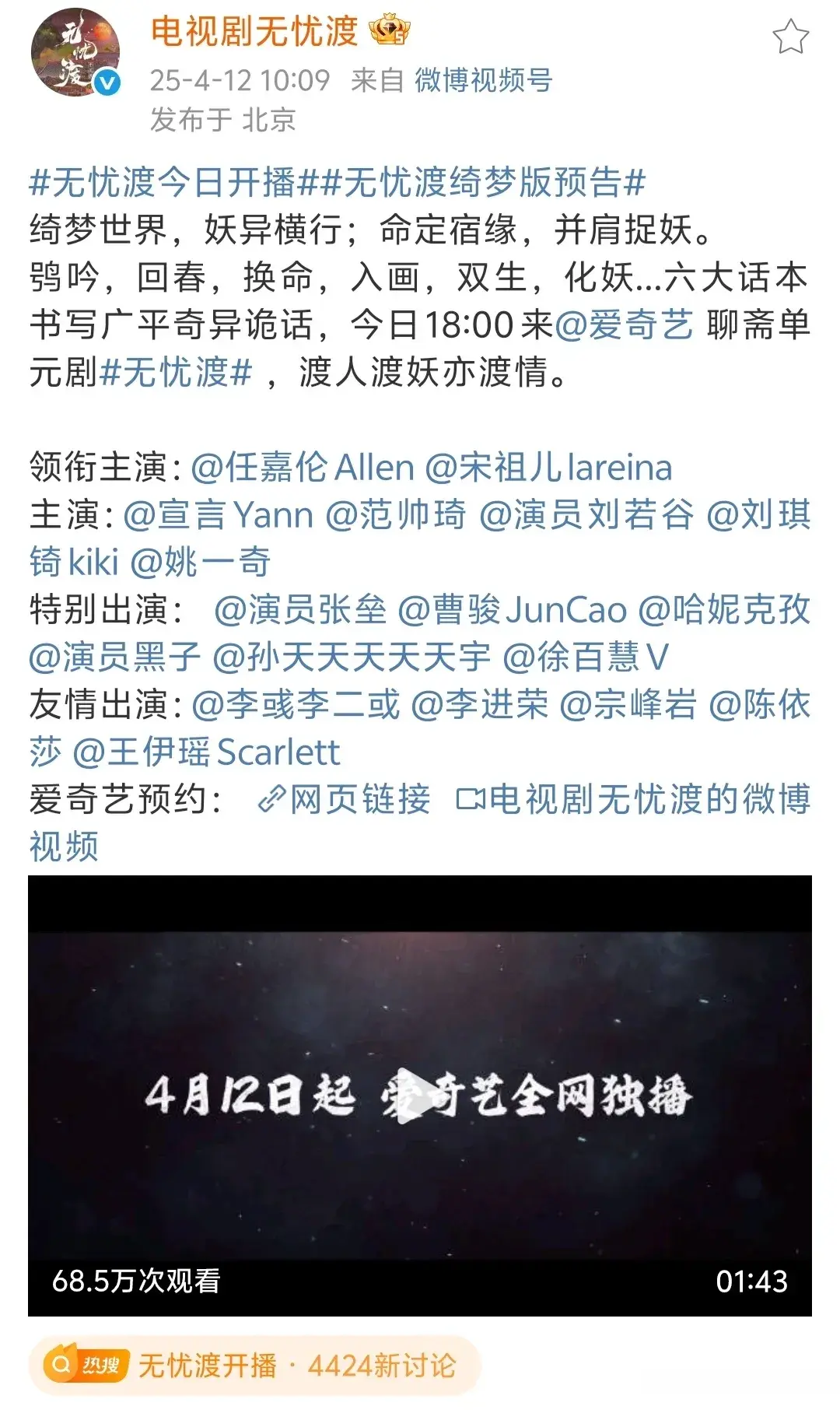This screenshot has height=1413, width=840.
Task: Open @任嘉伦Allen profile
Action: 303,468
